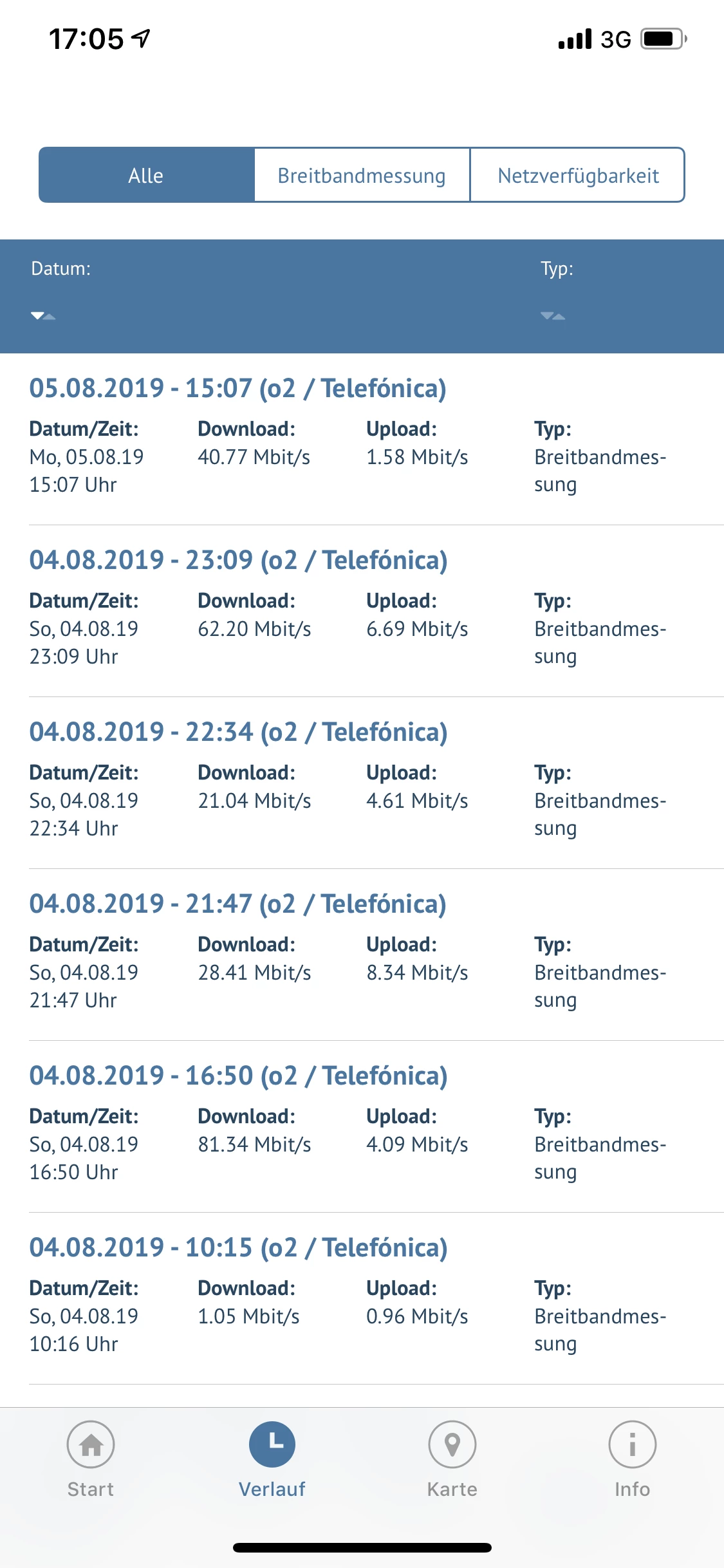Show Netzverfügbarkeit results only
This screenshot has height=1568, width=724.
(x=577, y=175)
